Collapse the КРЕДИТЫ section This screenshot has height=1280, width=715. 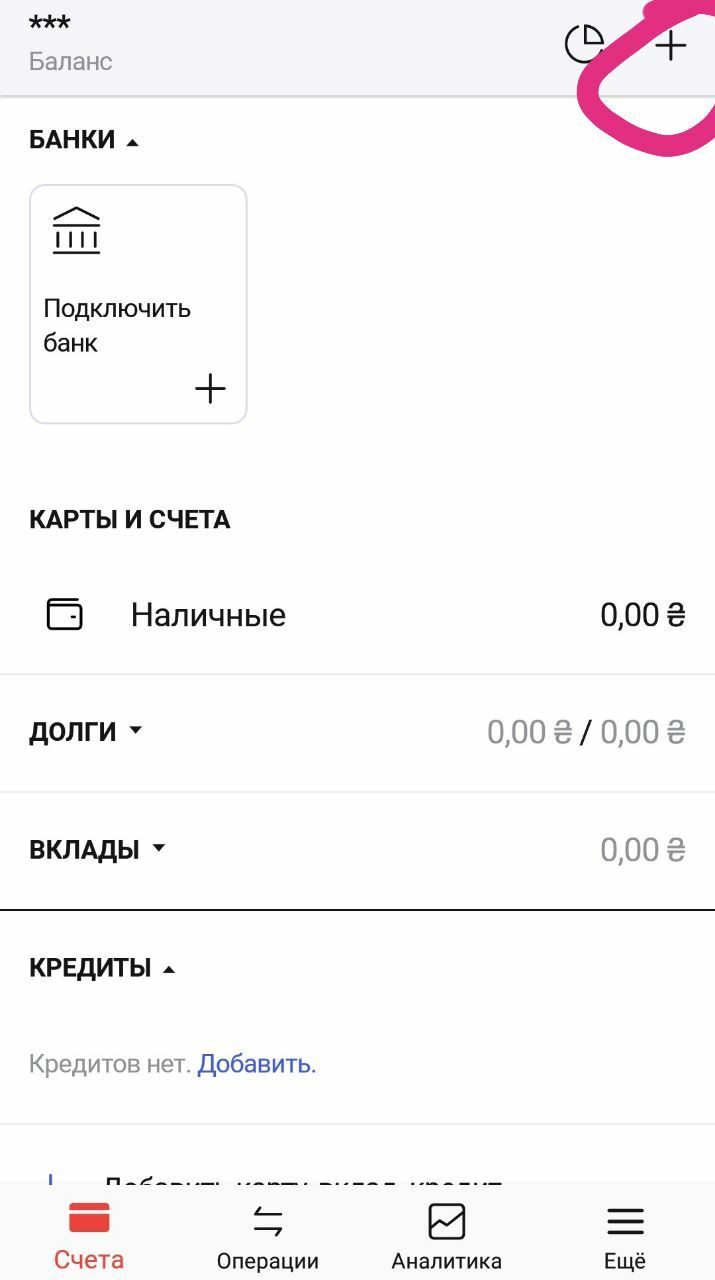(x=103, y=968)
